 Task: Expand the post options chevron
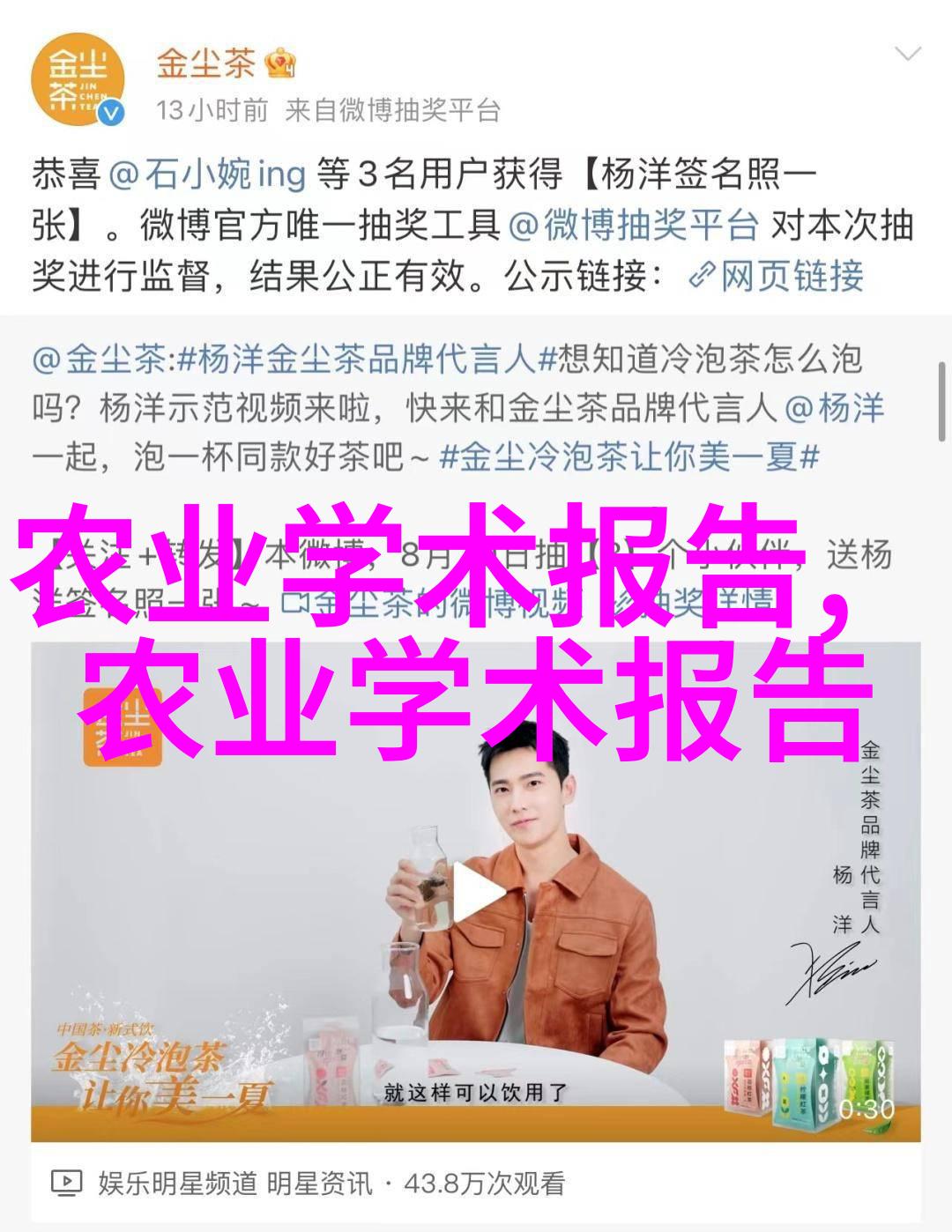(907, 55)
